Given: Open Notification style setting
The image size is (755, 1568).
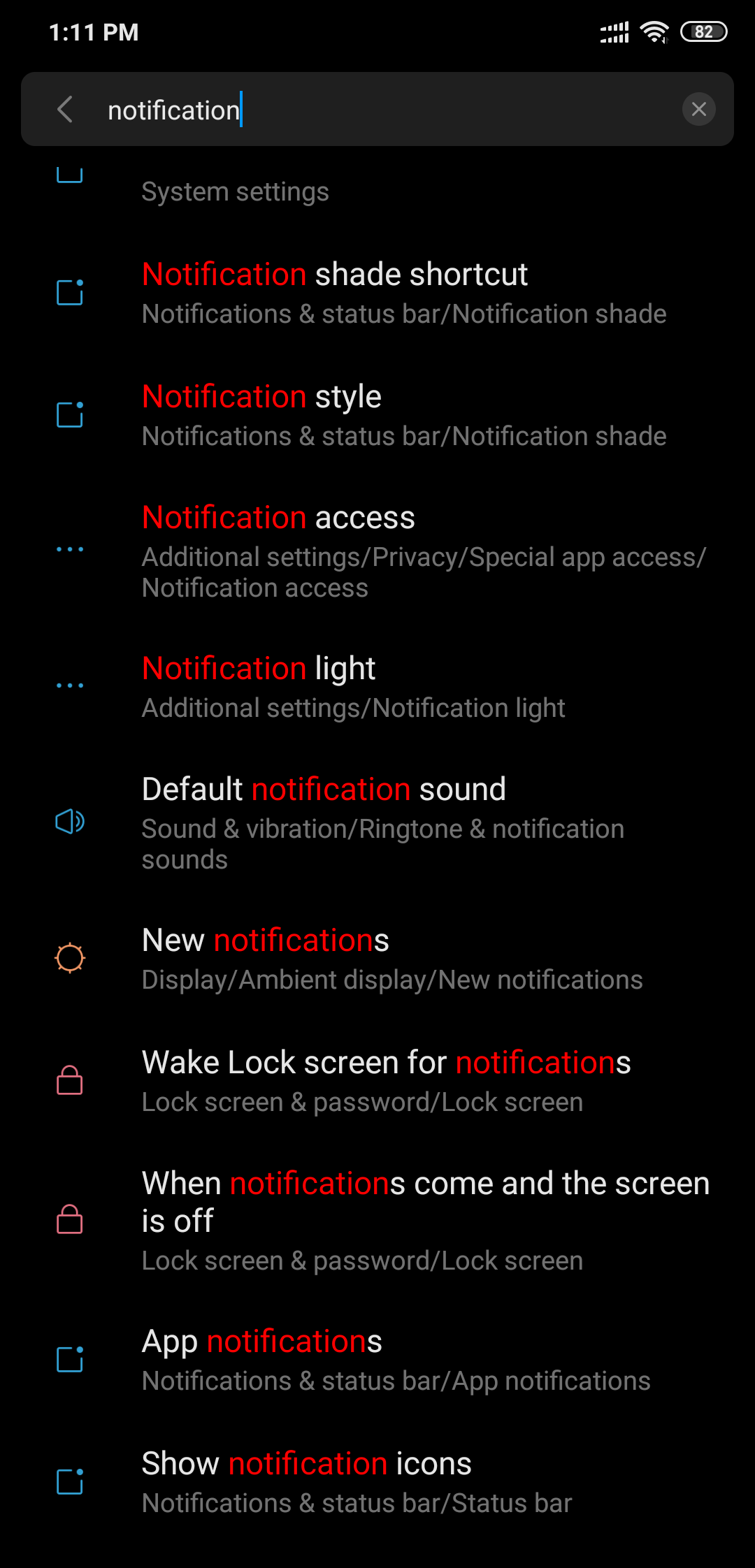Looking at the screenshot, I should pos(377,415).
